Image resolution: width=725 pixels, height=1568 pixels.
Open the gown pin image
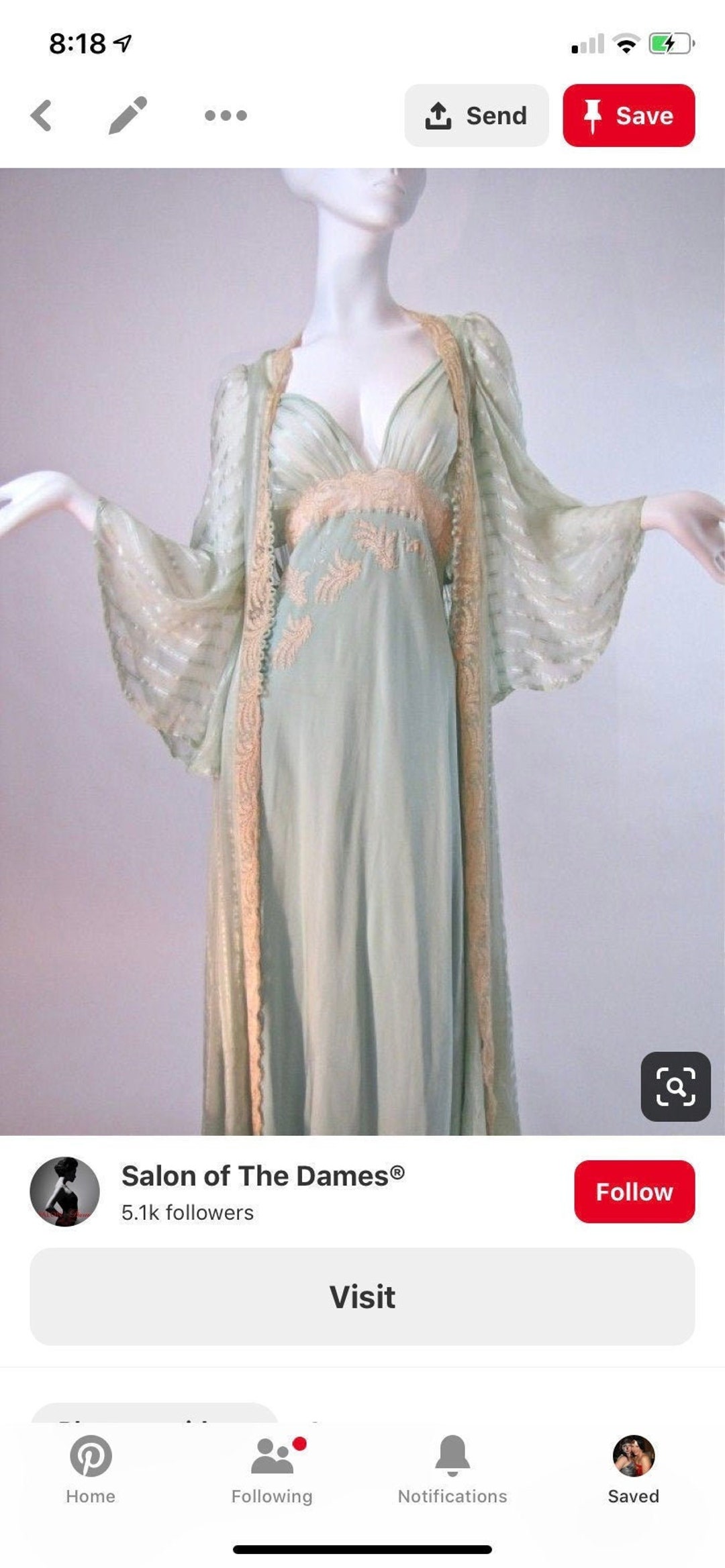coord(362,651)
